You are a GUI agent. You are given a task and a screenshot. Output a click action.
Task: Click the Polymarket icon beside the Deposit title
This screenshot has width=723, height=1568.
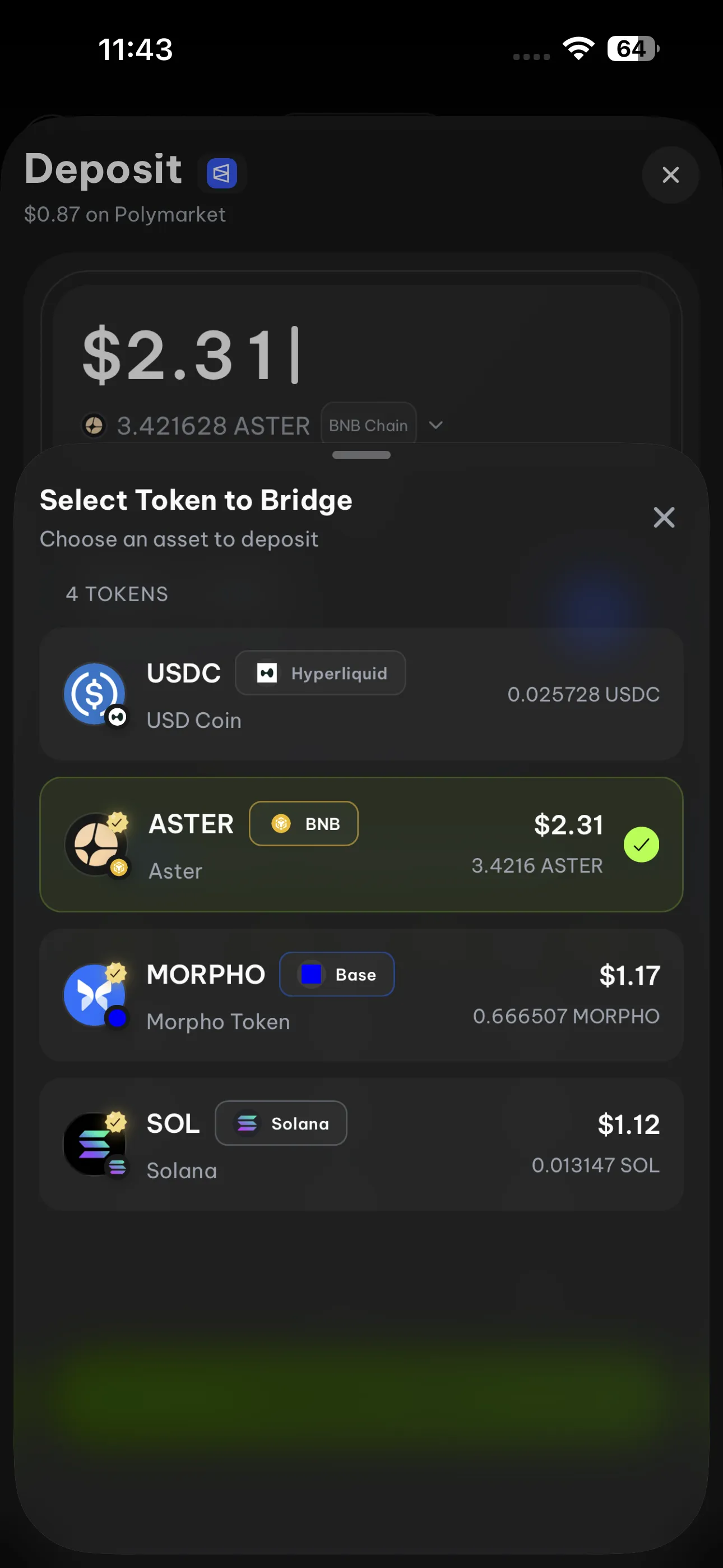221,173
